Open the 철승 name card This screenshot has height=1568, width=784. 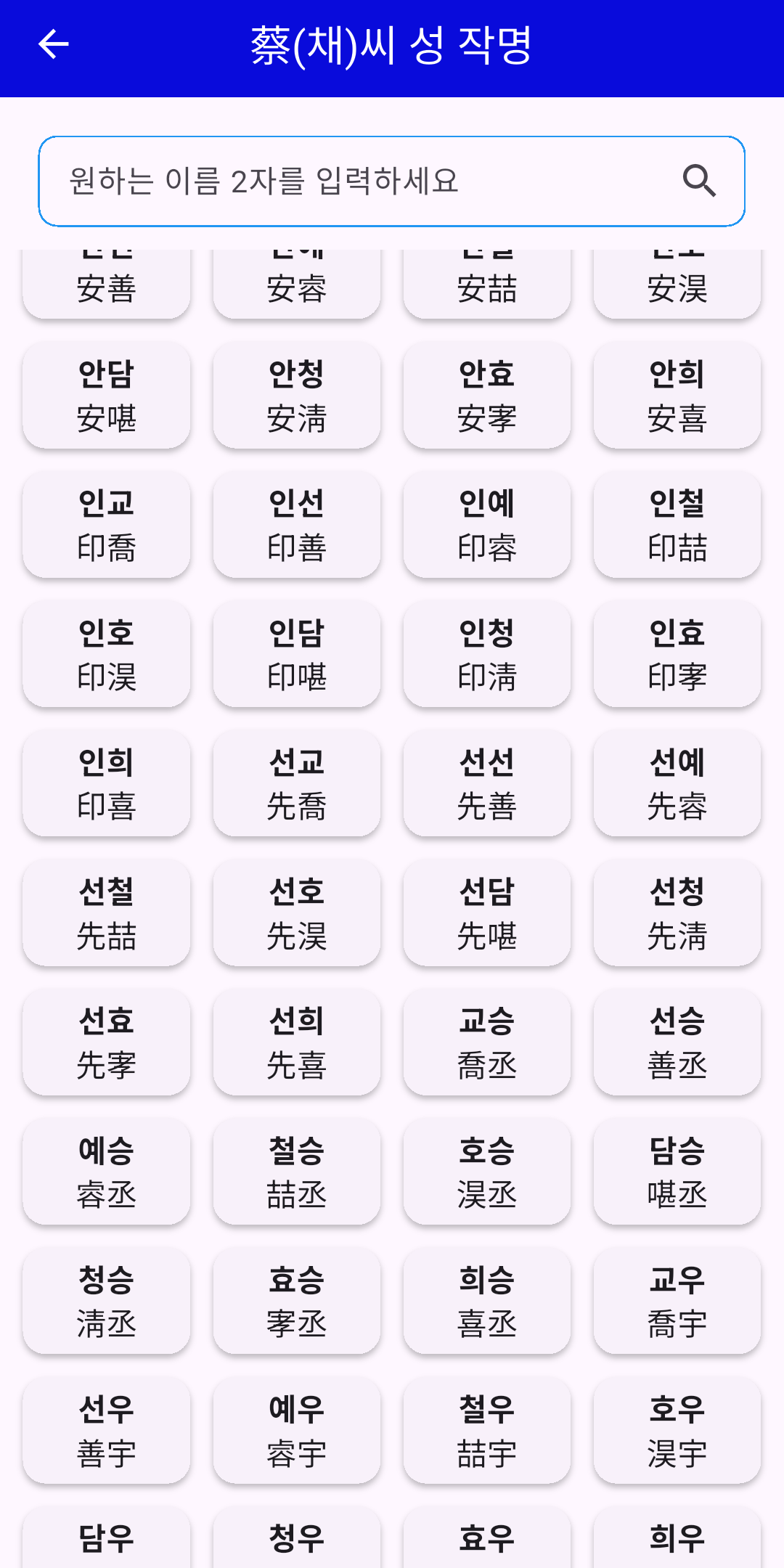(x=297, y=1172)
